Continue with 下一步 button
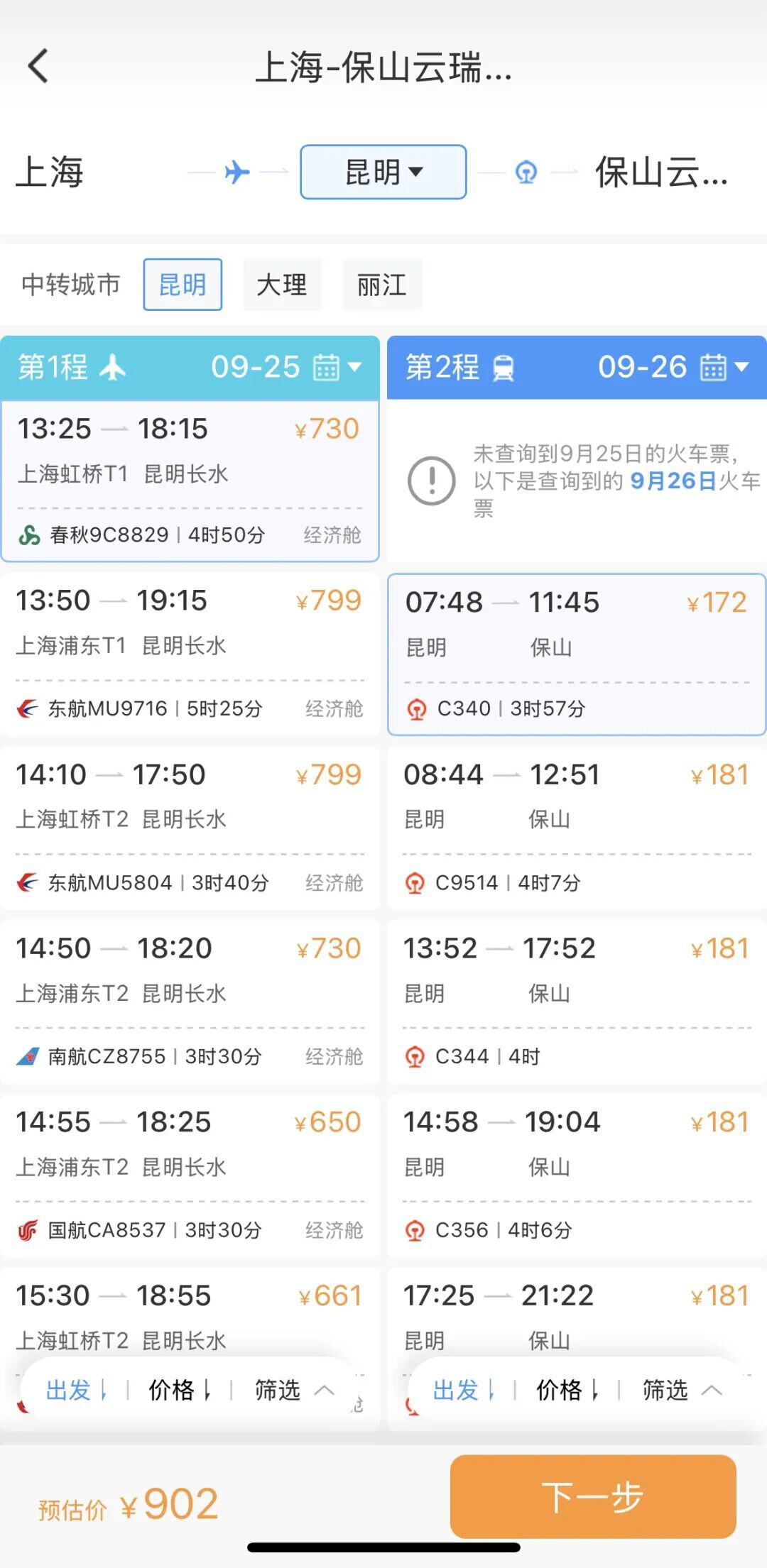This screenshot has height=1568, width=767. [592, 1496]
